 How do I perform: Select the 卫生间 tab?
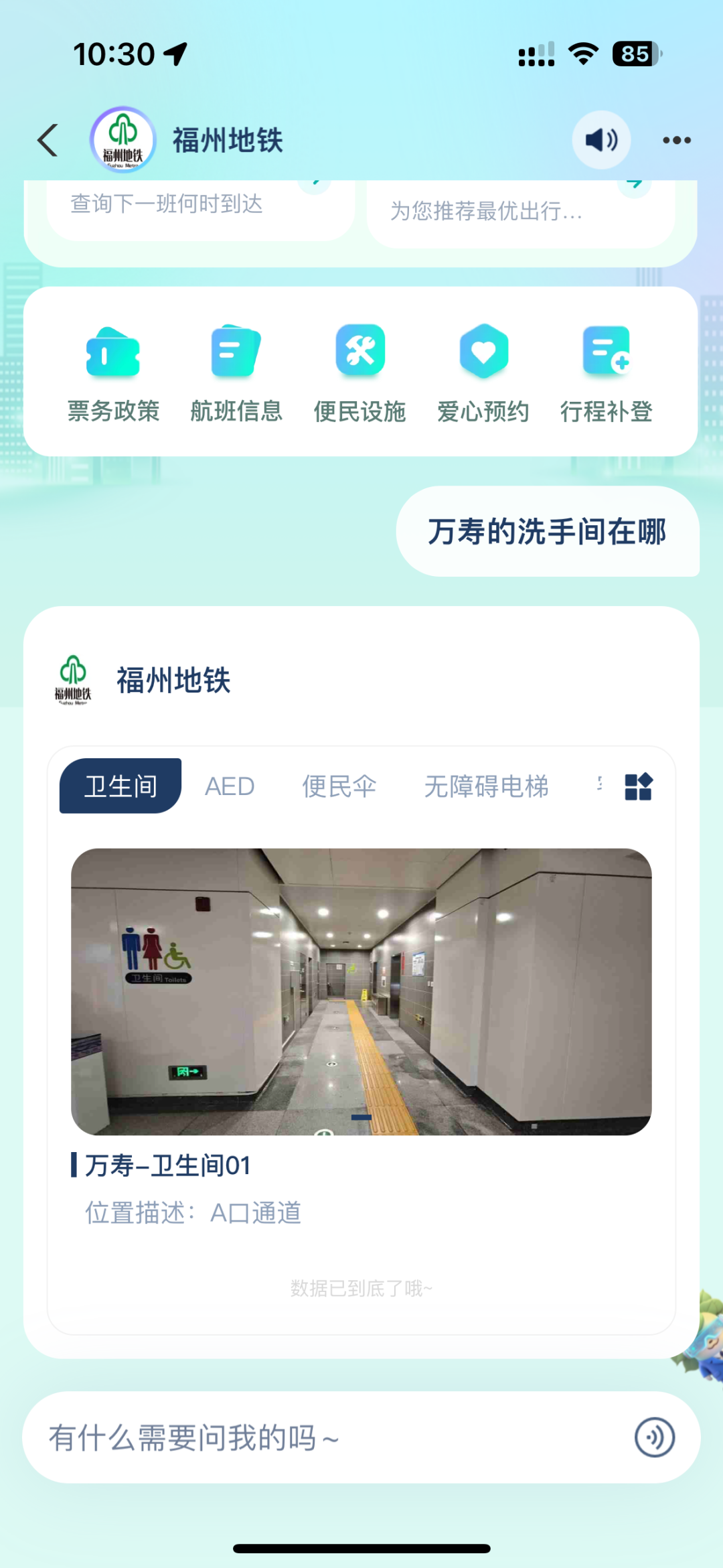pyautogui.click(x=120, y=786)
